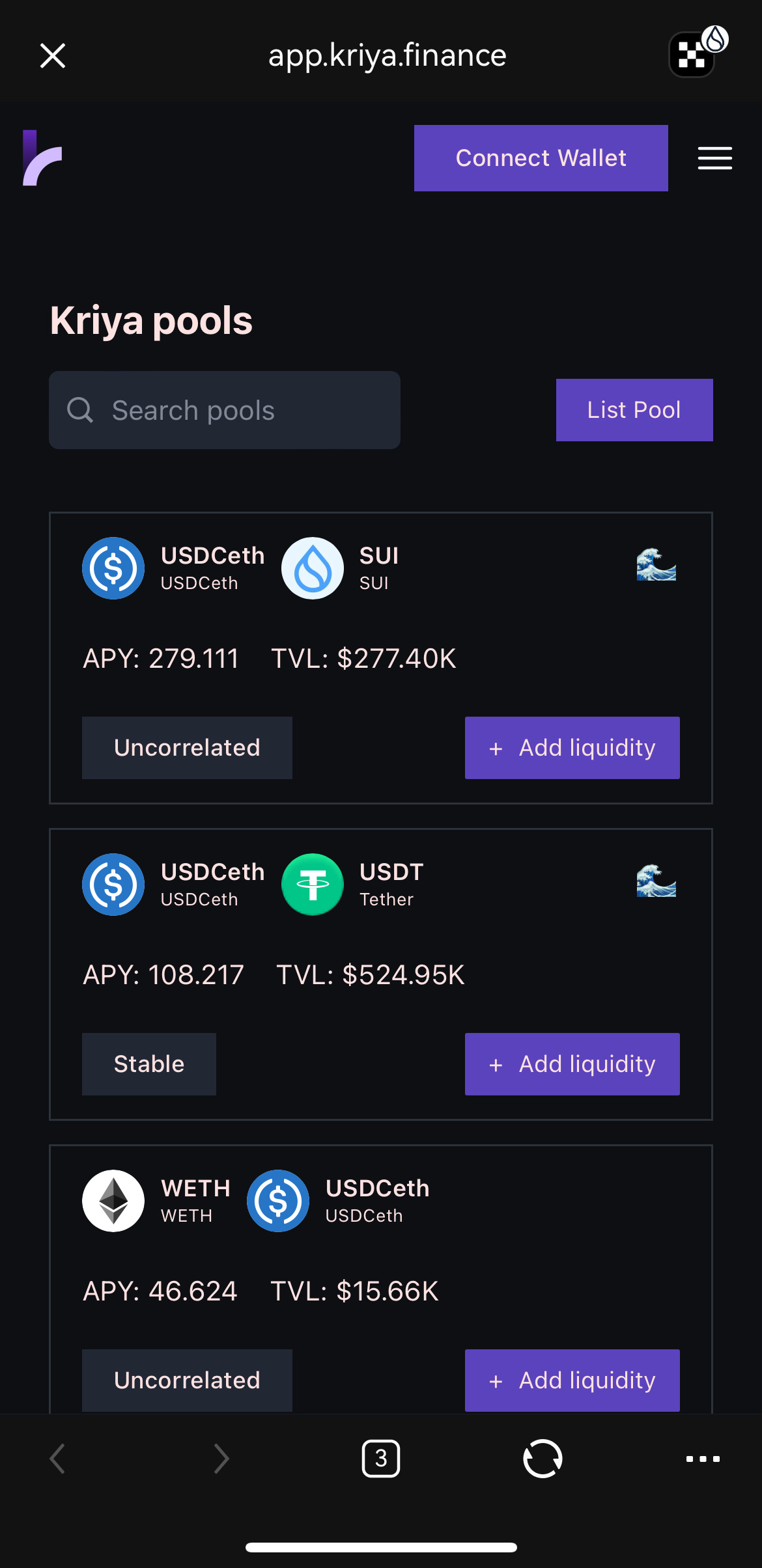The image size is (762, 1568).
Task: Focus the Search pools field
Action: click(225, 410)
